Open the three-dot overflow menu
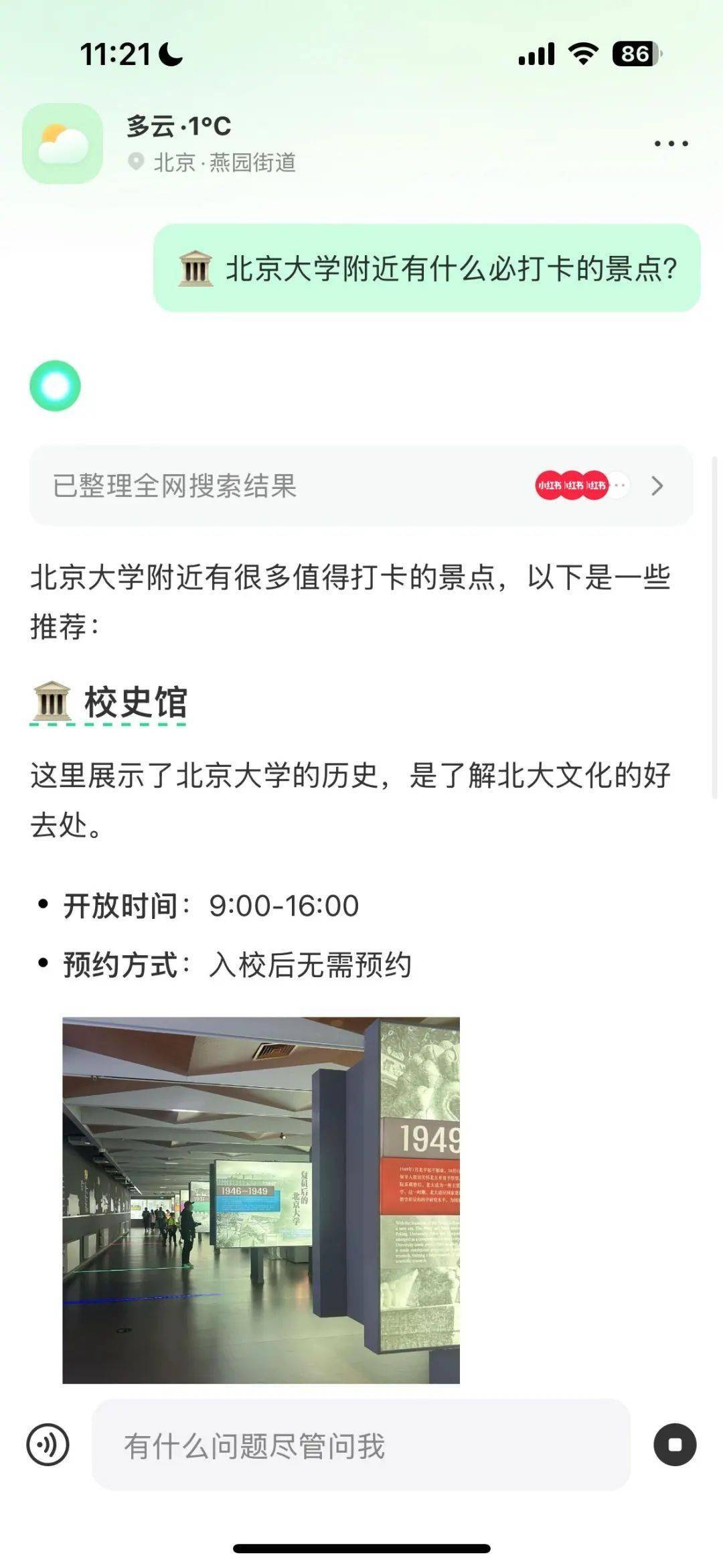 (671, 143)
